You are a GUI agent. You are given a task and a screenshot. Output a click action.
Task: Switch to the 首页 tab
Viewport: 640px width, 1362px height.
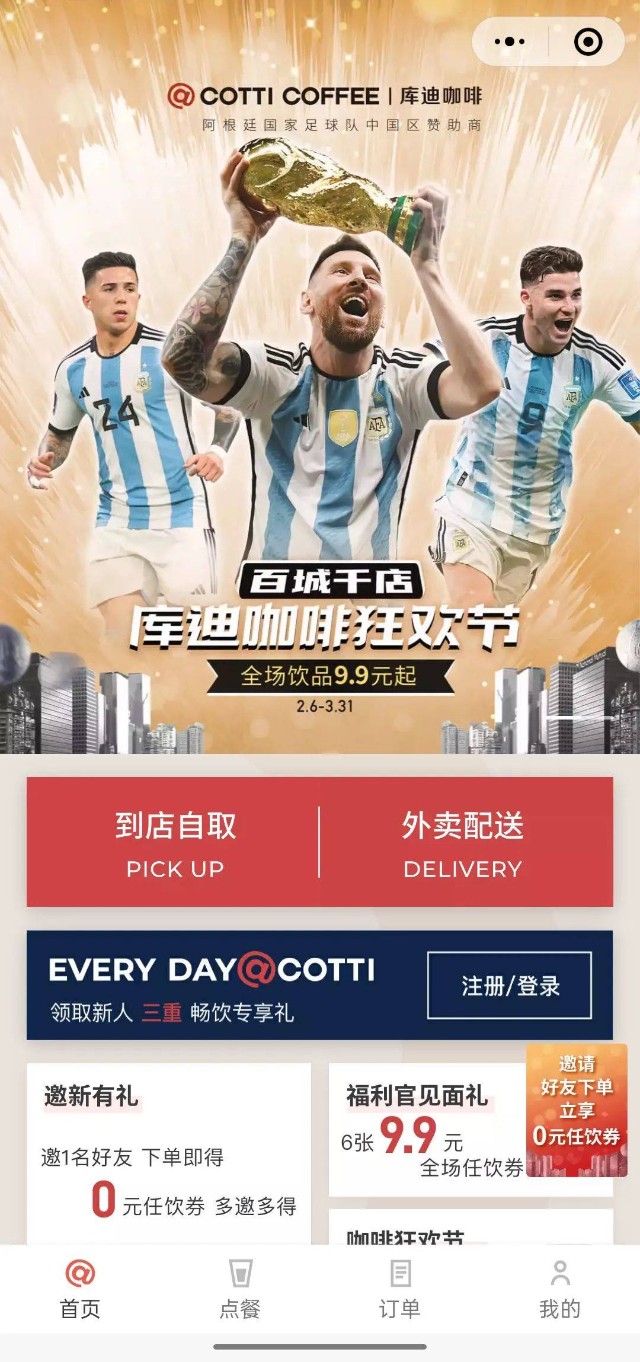pyautogui.click(x=80, y=1290)
